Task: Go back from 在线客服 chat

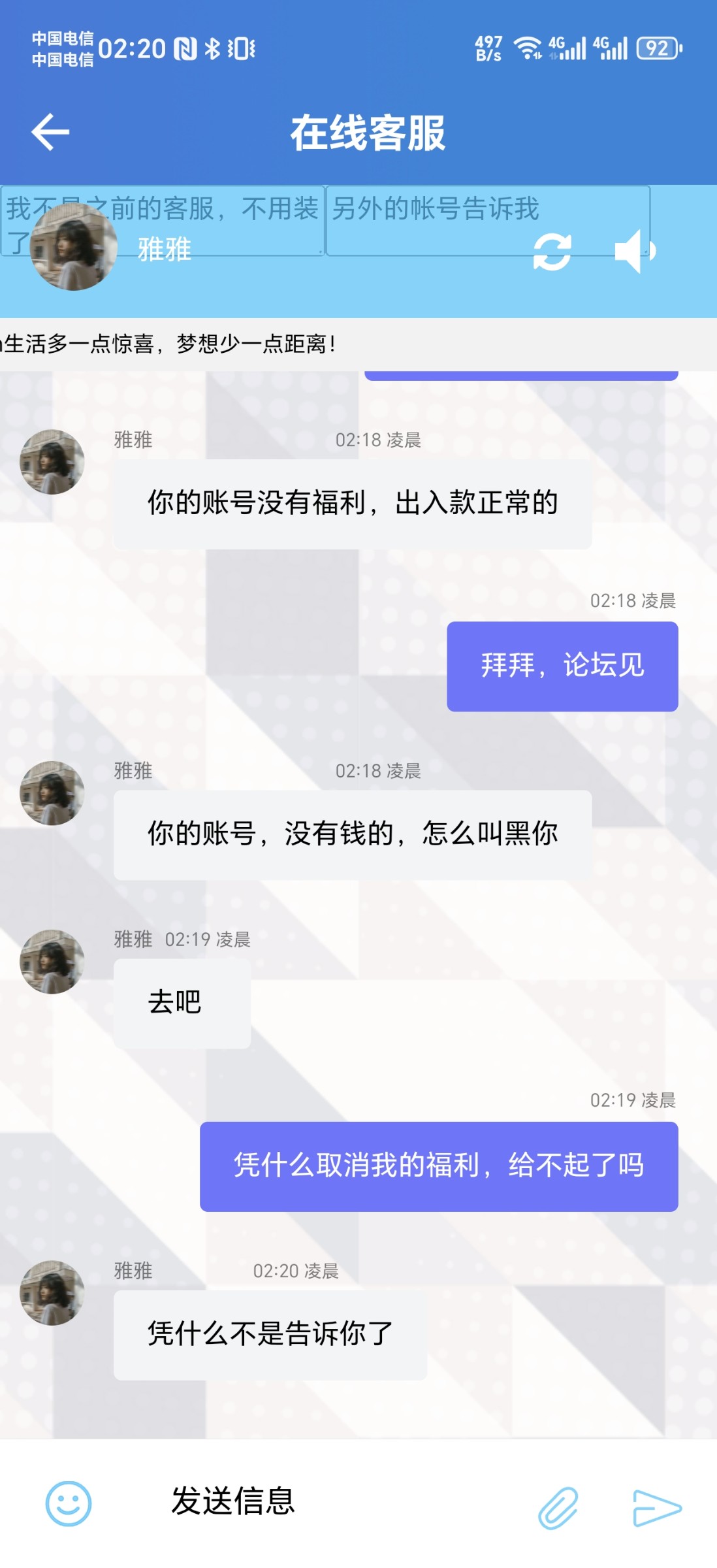Action: [50, 132]
